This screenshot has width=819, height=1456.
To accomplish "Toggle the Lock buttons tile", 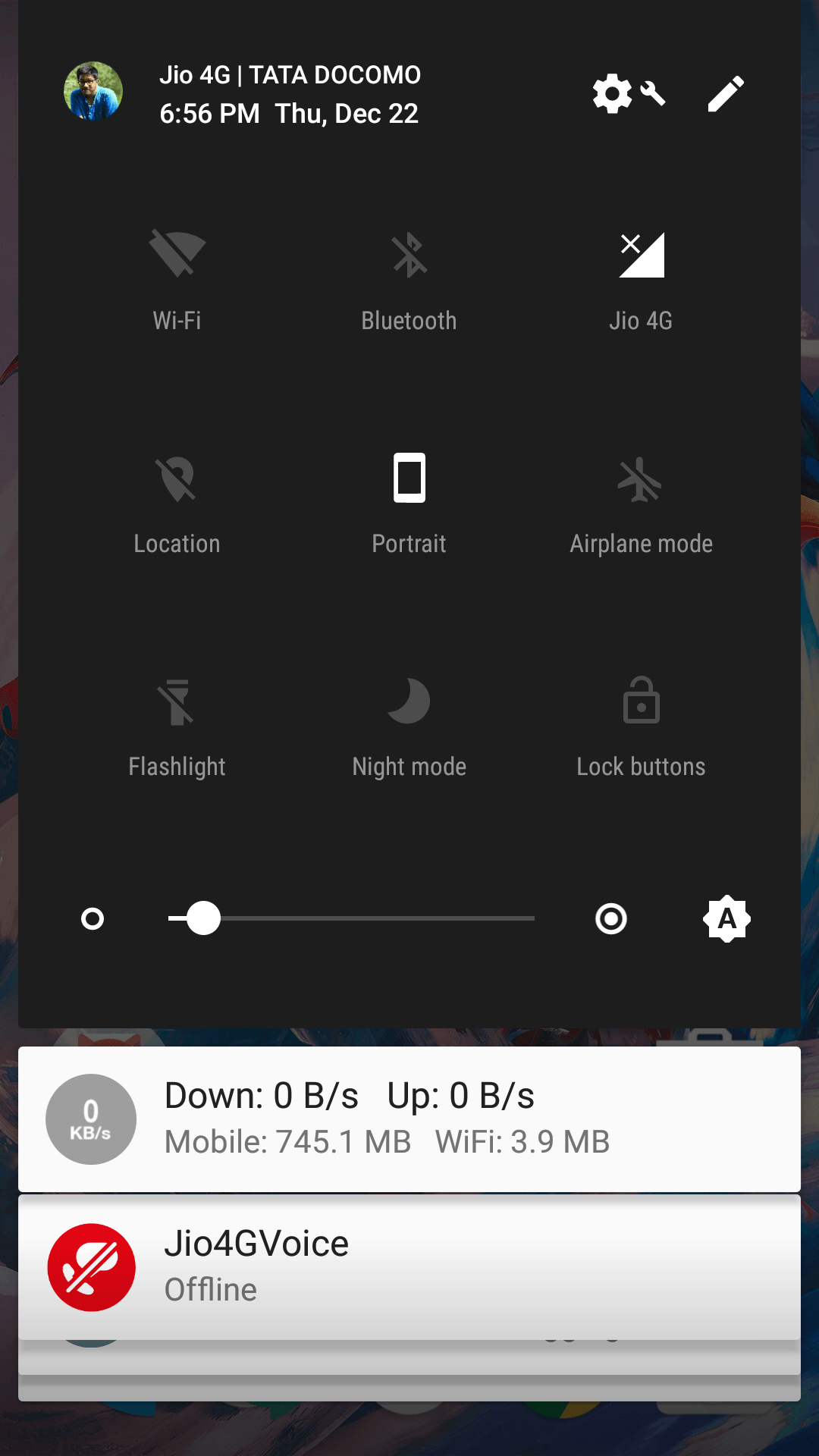I will pyautogui.click(x=641, y=702).
